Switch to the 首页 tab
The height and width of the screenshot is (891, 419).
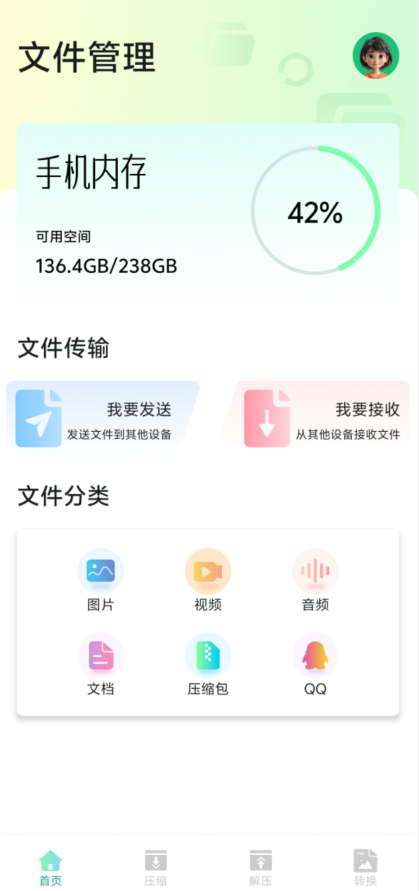click(51, 868)
